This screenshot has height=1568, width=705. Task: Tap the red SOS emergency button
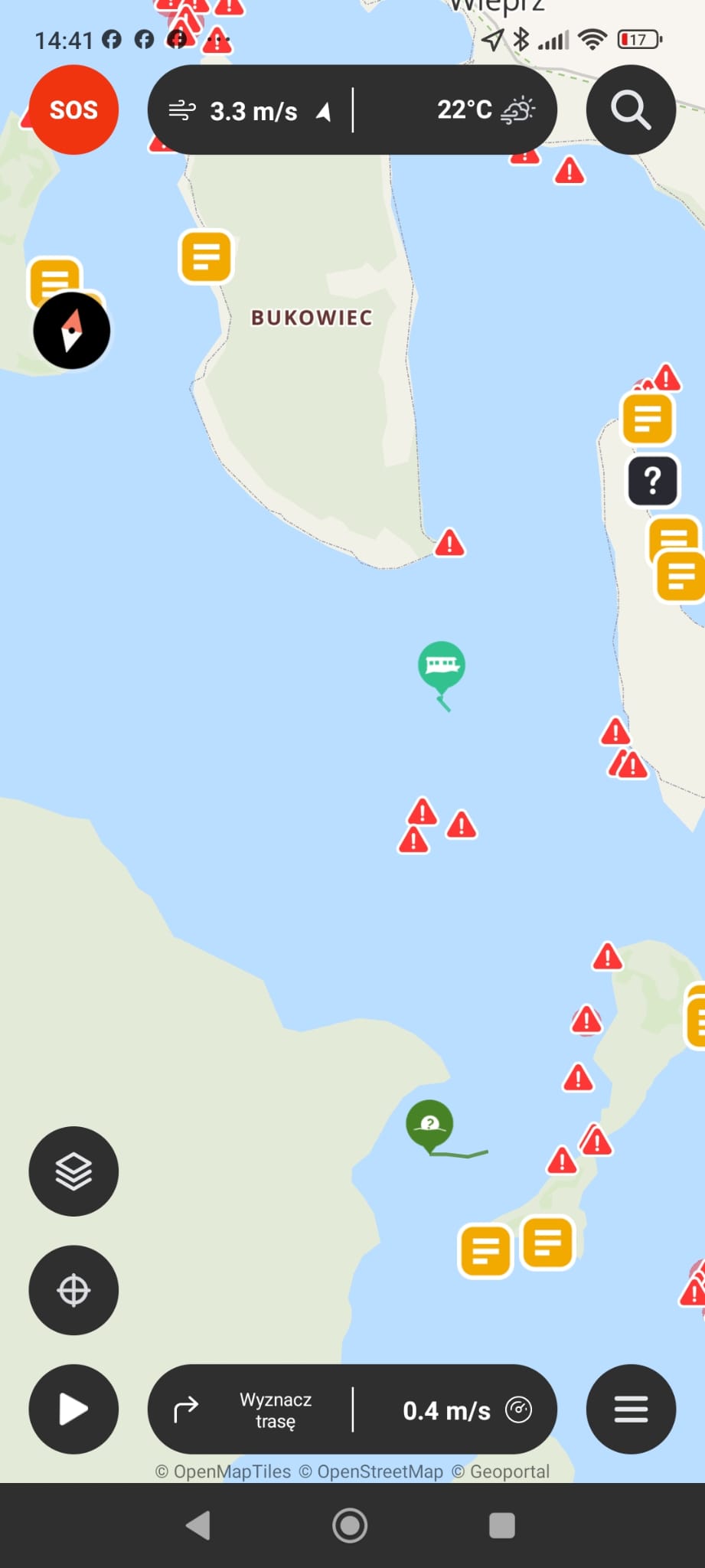point(73,109)
